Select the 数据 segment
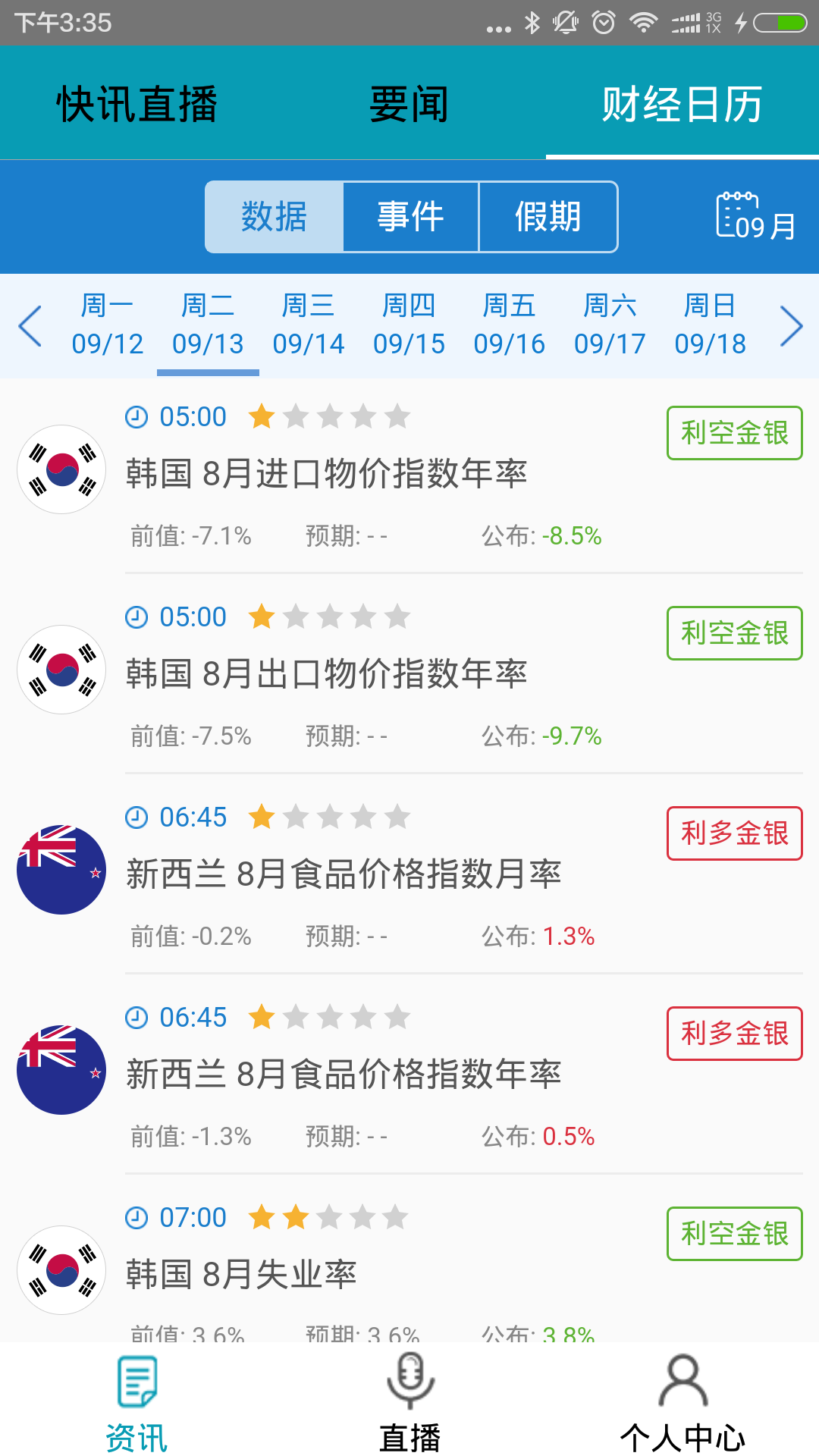Viewport: 819px width, 1456px height. click(x=274, y=217)
